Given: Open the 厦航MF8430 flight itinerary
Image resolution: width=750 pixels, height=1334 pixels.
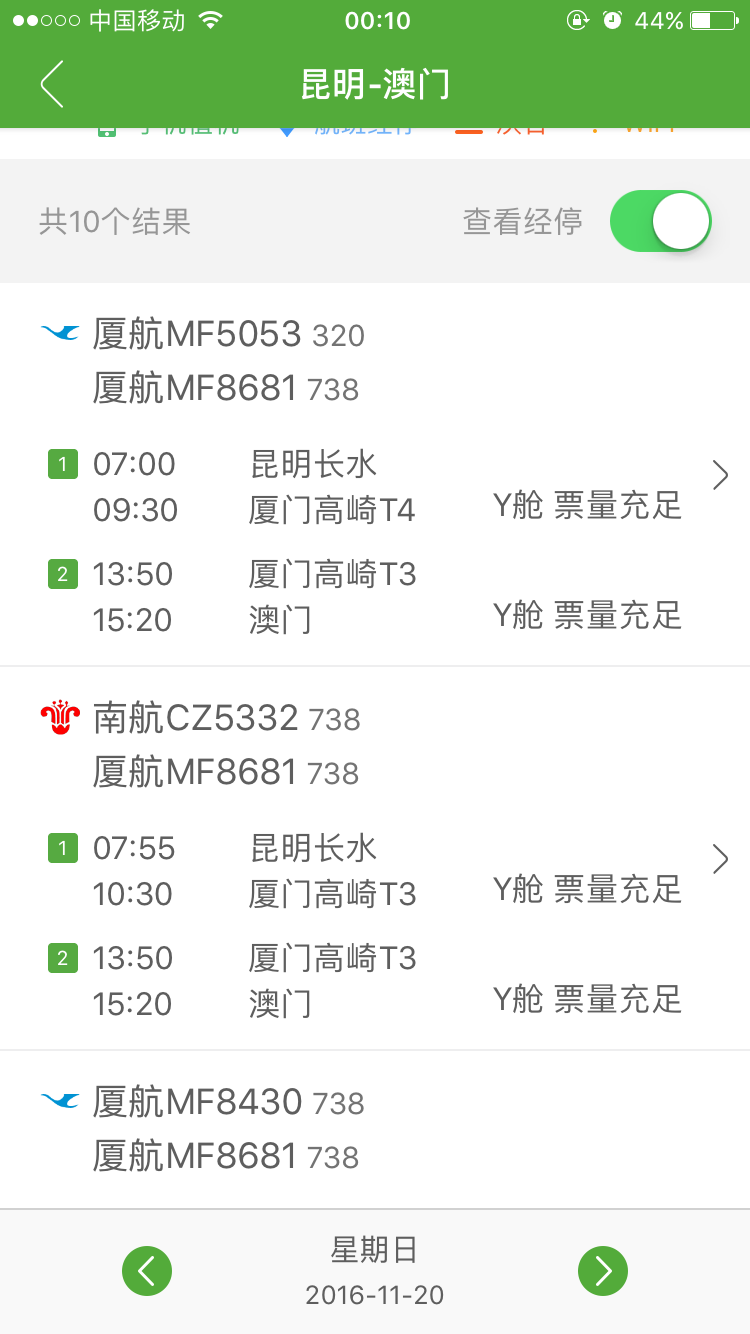Looking at the screenshot, I should (x=375, y=1130).
